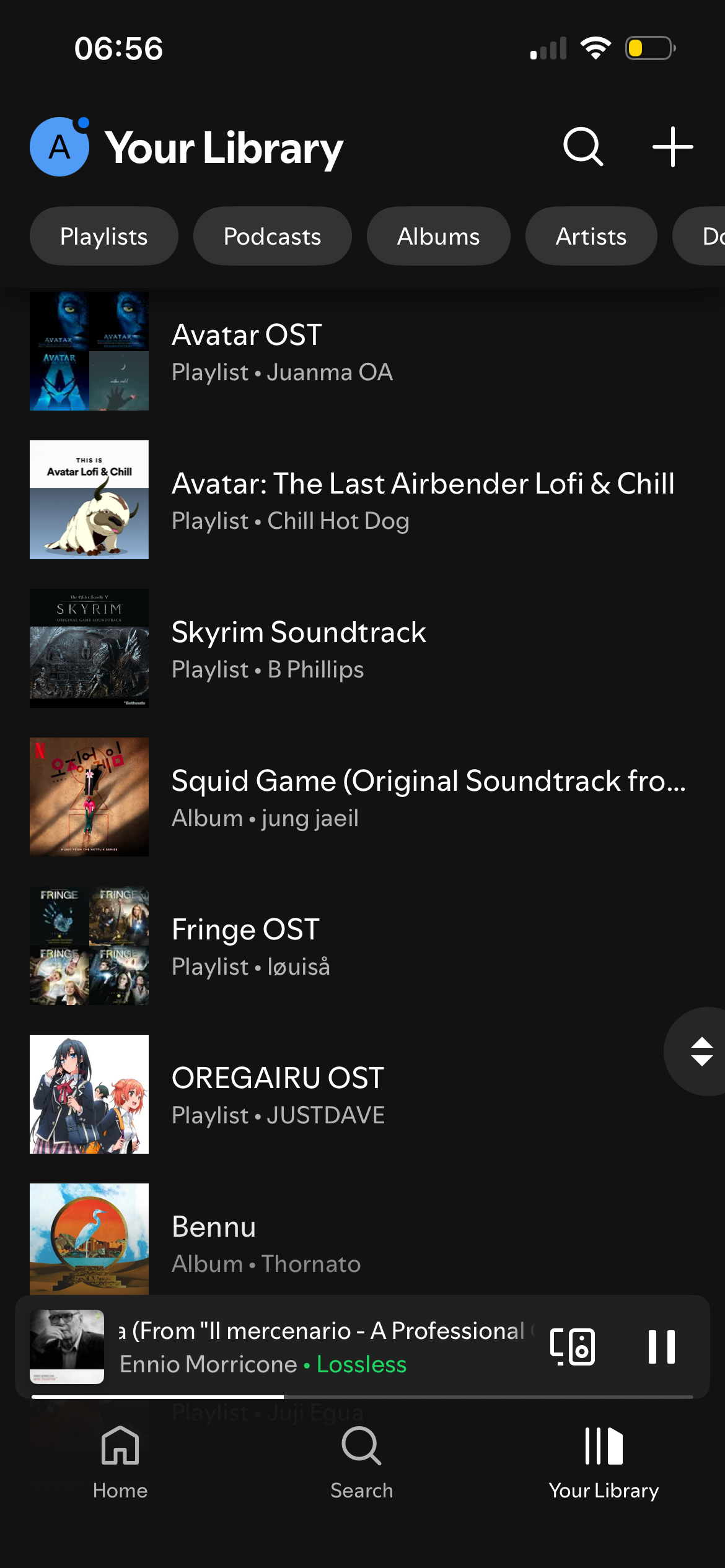Switch to the Search tab
This screenshot has width=725, height=1568.
[x=362, y=1461]
